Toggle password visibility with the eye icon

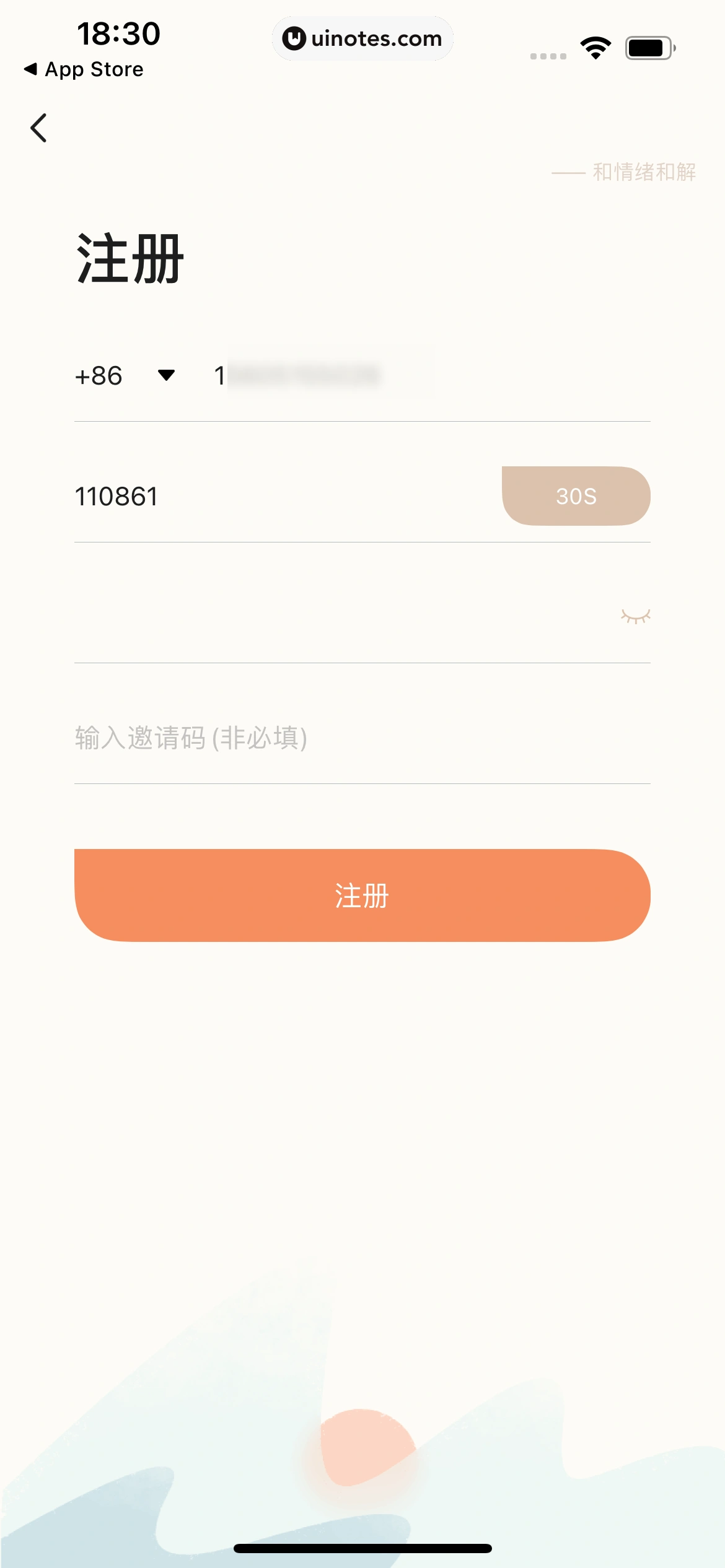[635, 616]
